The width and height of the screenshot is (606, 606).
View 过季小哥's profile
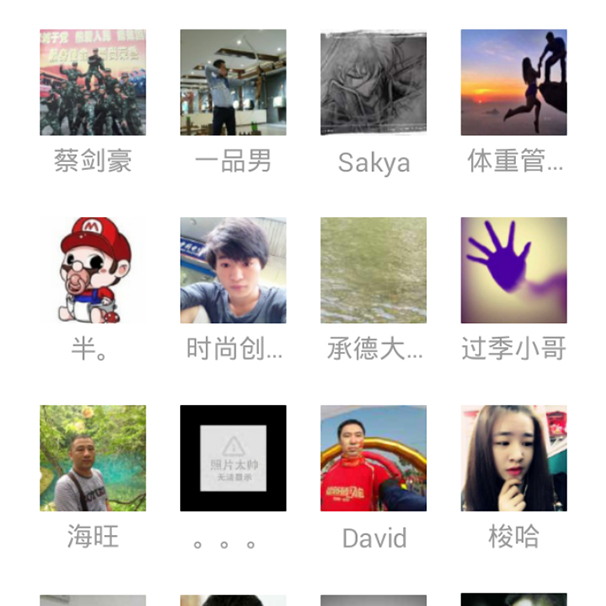click(x=513, y=271)
